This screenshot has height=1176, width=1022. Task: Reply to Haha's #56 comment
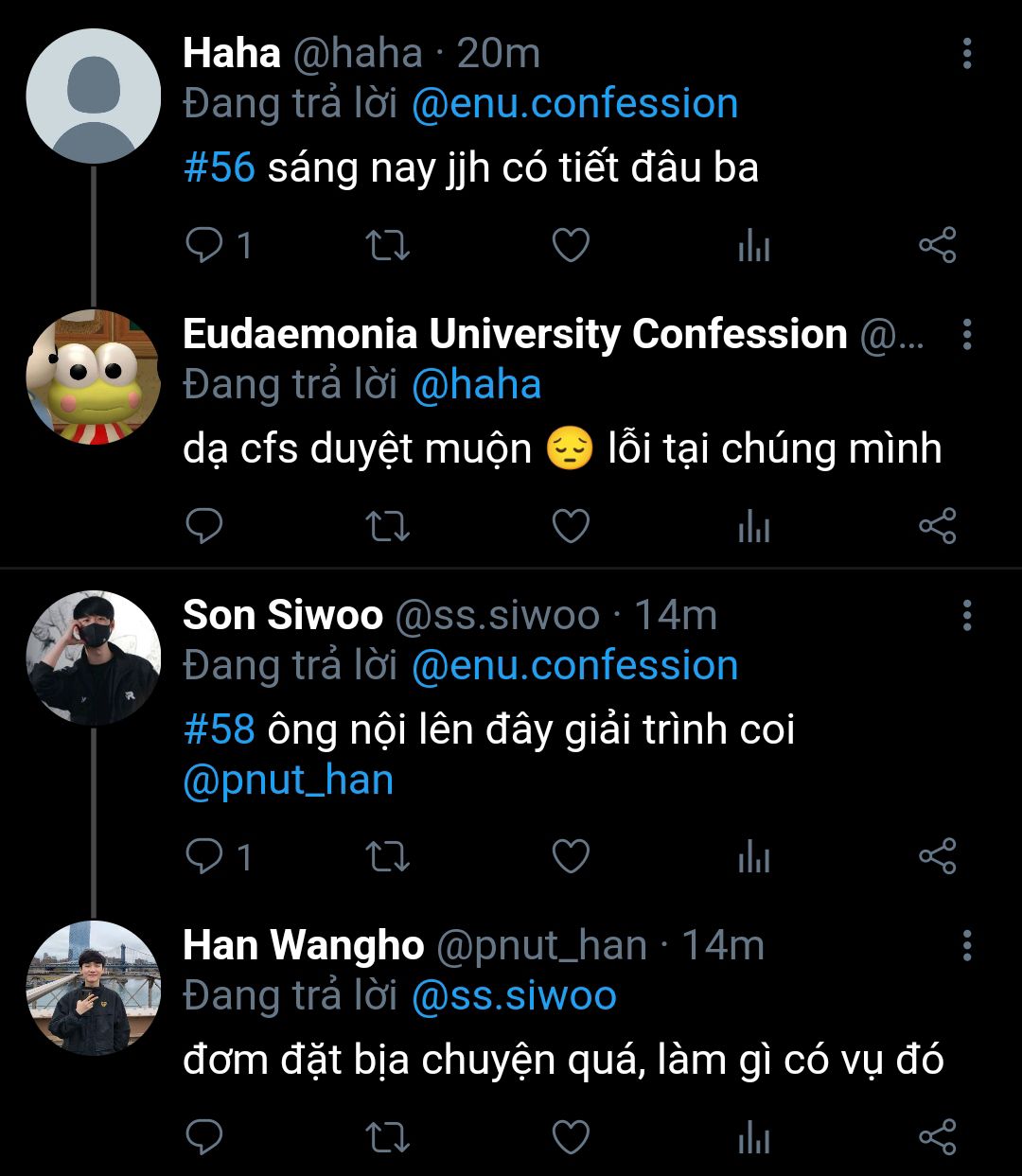tap(203, 246)
